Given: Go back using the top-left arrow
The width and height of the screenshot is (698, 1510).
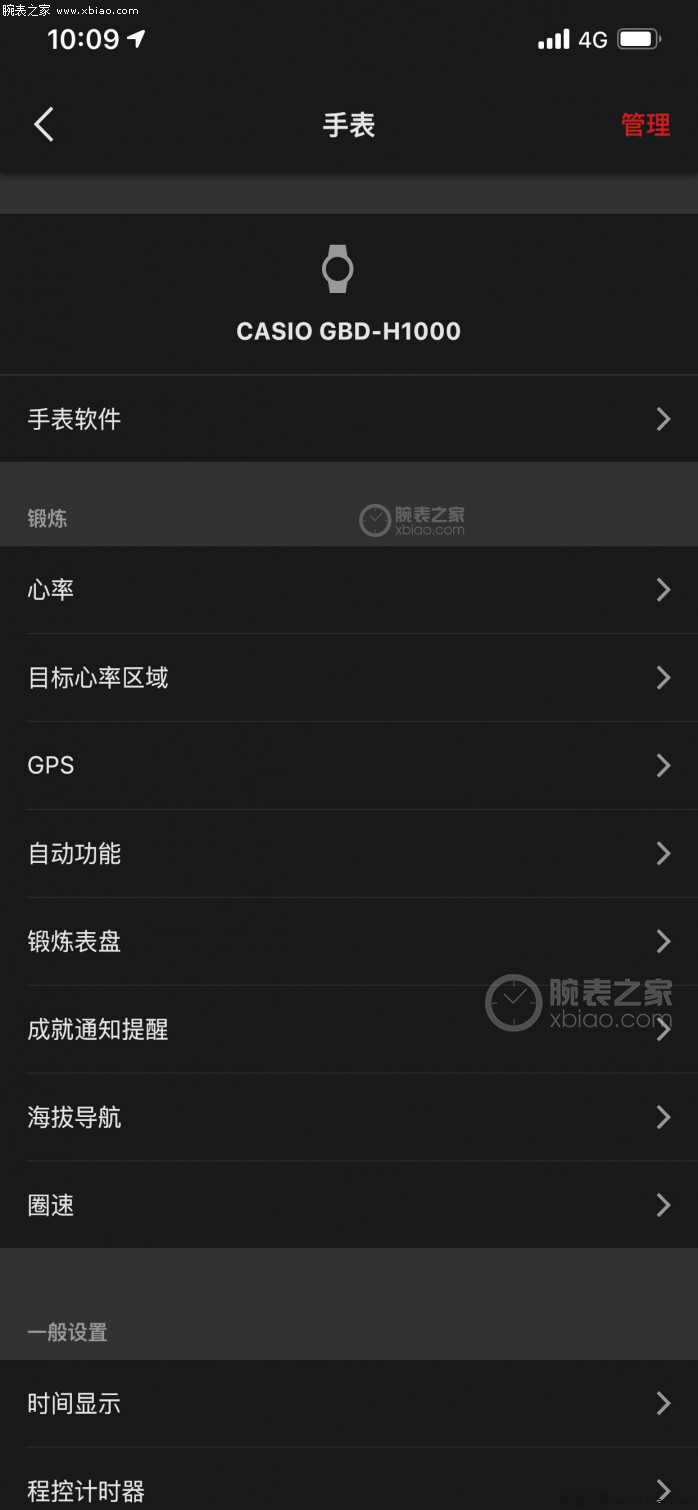Looking at the screenshot, I should tap(44, 125).
